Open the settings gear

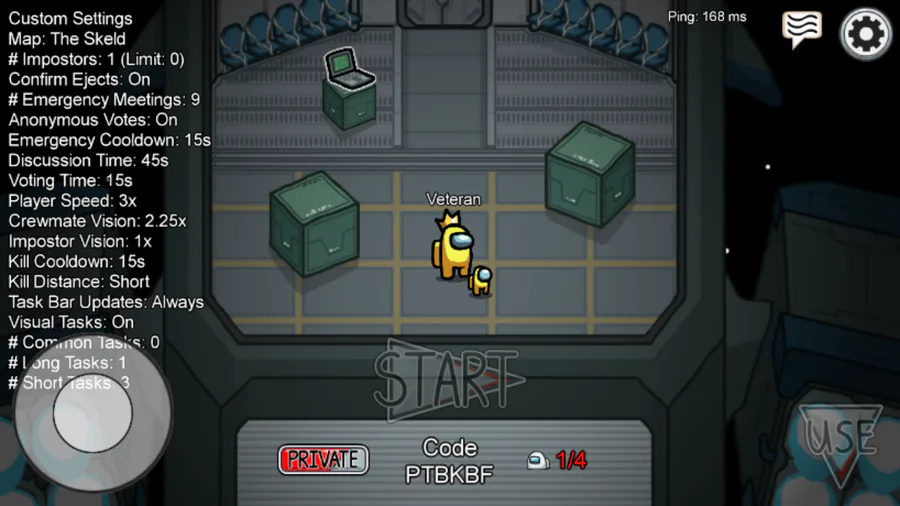(x=866, y=35)
